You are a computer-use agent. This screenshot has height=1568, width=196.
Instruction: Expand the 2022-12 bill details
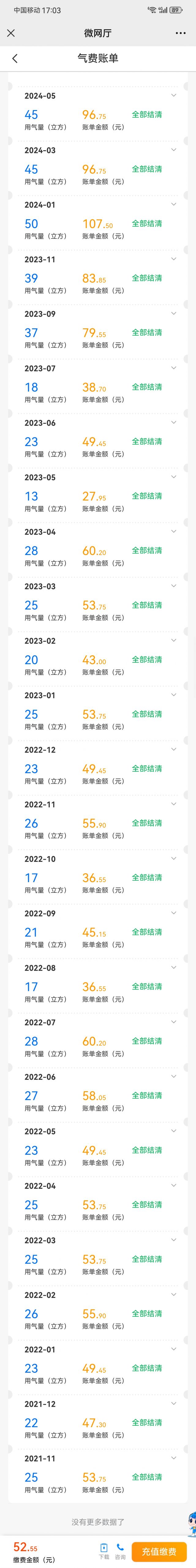click(173, 749)
